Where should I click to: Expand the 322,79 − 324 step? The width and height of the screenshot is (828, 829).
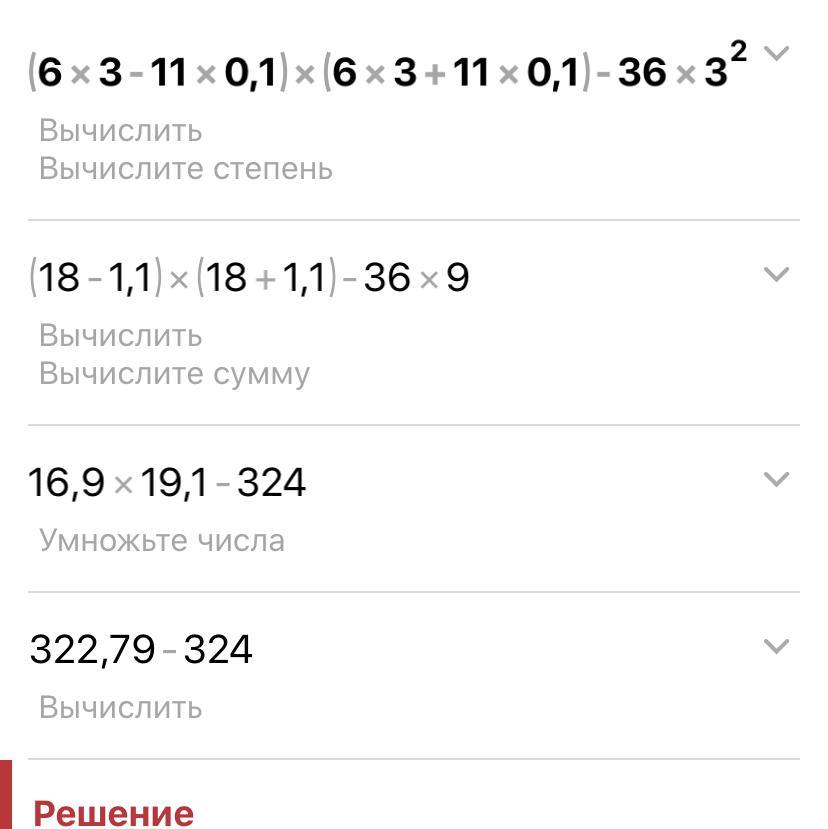tap(776, 646)
